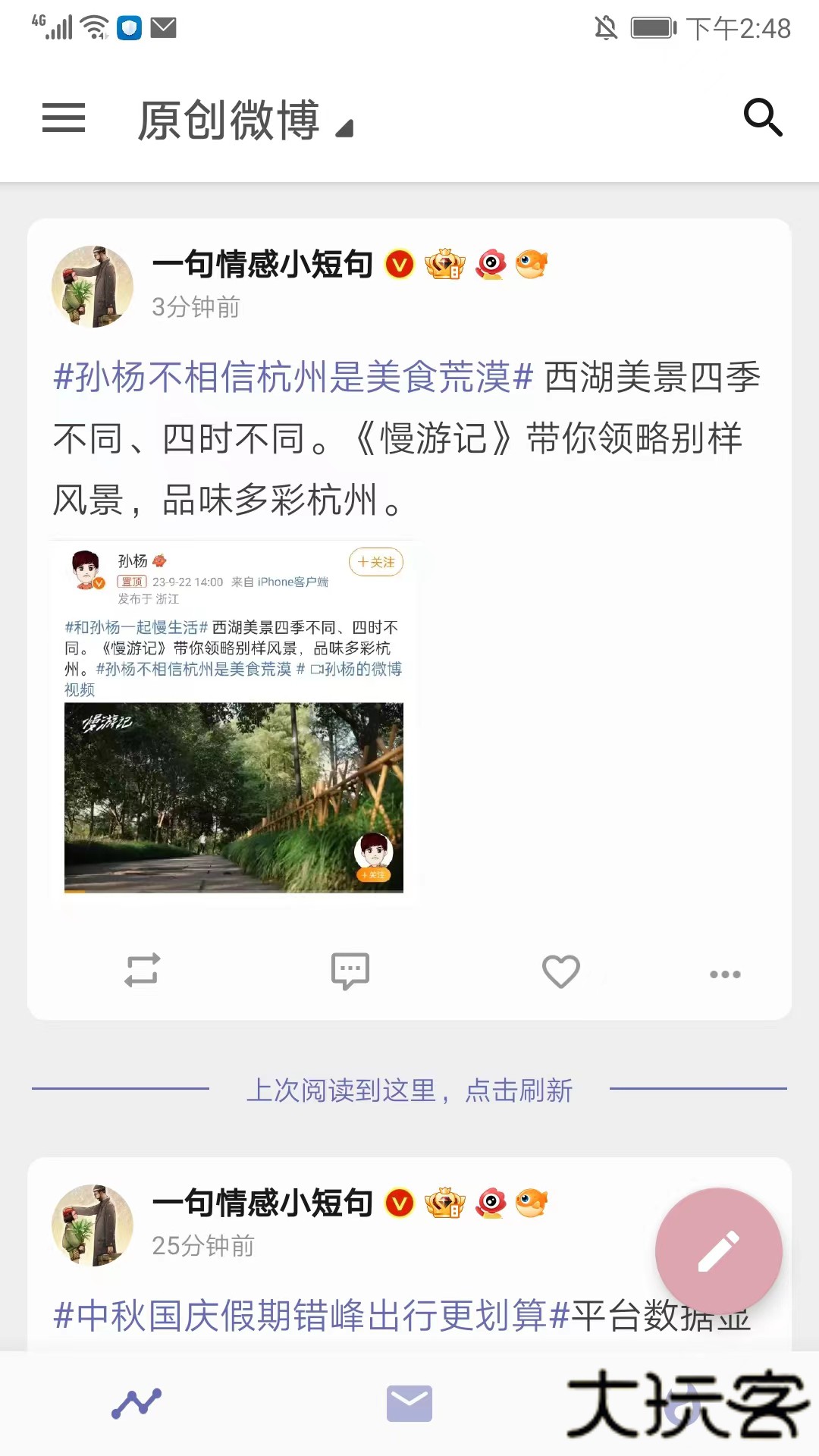
Task: Compose a new weibo with pencil button
Action: [718, 1250]
